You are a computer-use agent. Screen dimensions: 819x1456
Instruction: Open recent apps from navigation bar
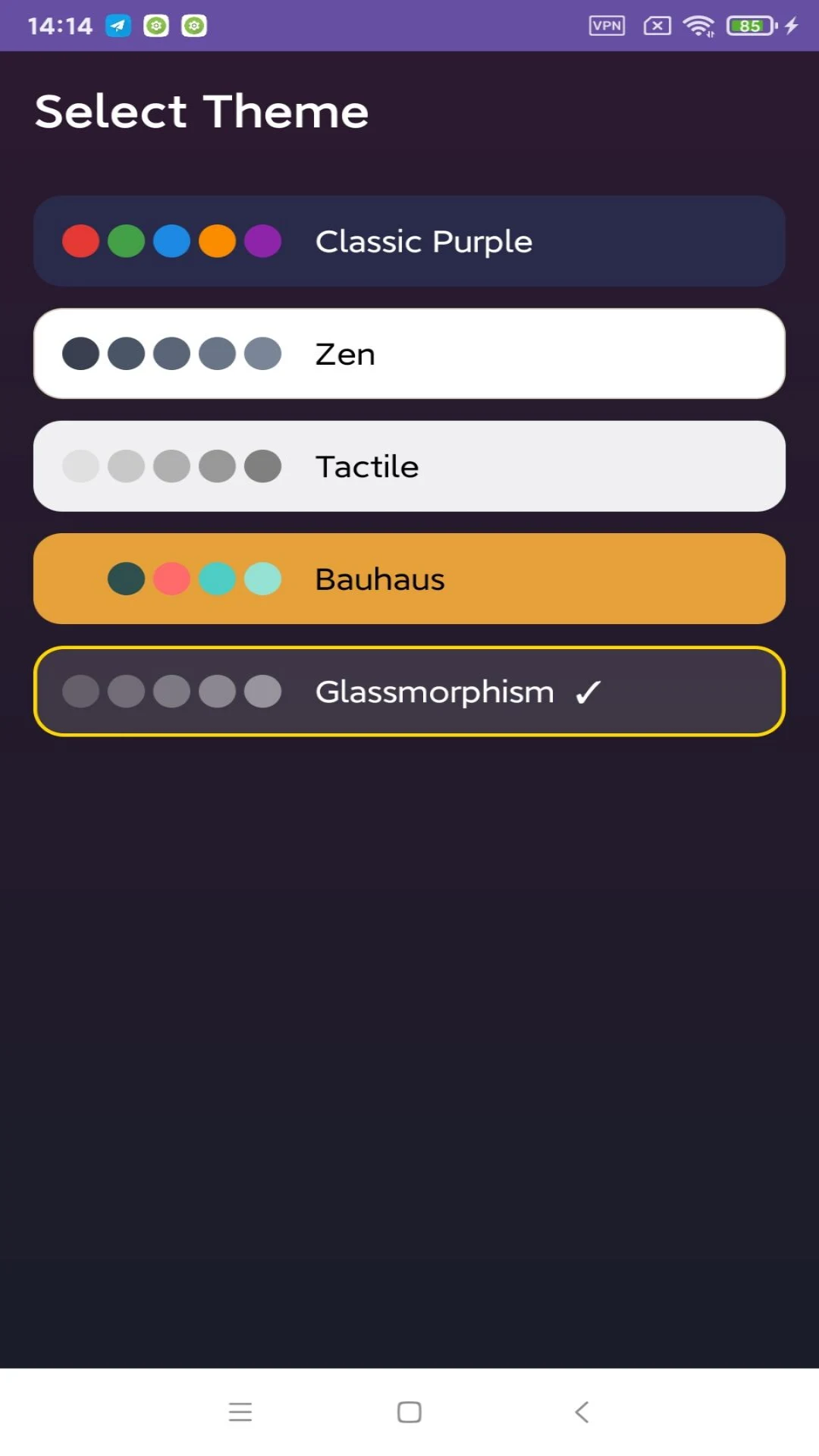240,1412
